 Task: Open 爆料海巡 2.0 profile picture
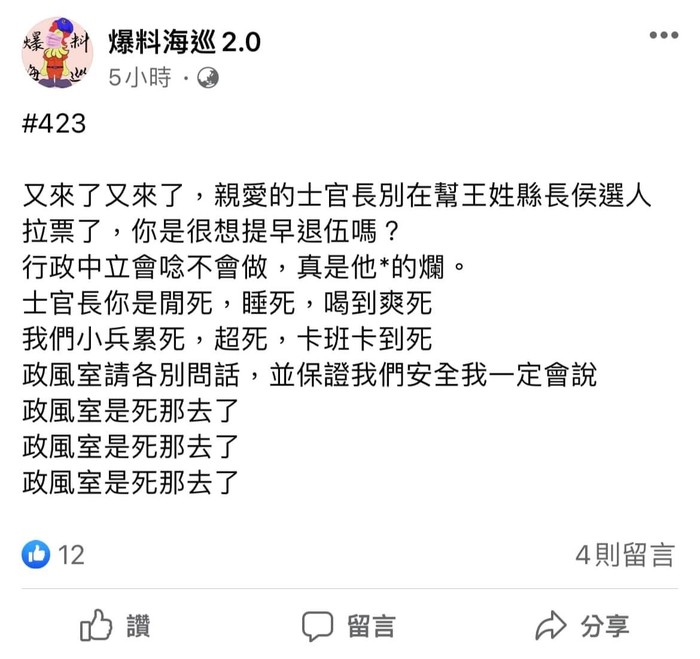57,53
